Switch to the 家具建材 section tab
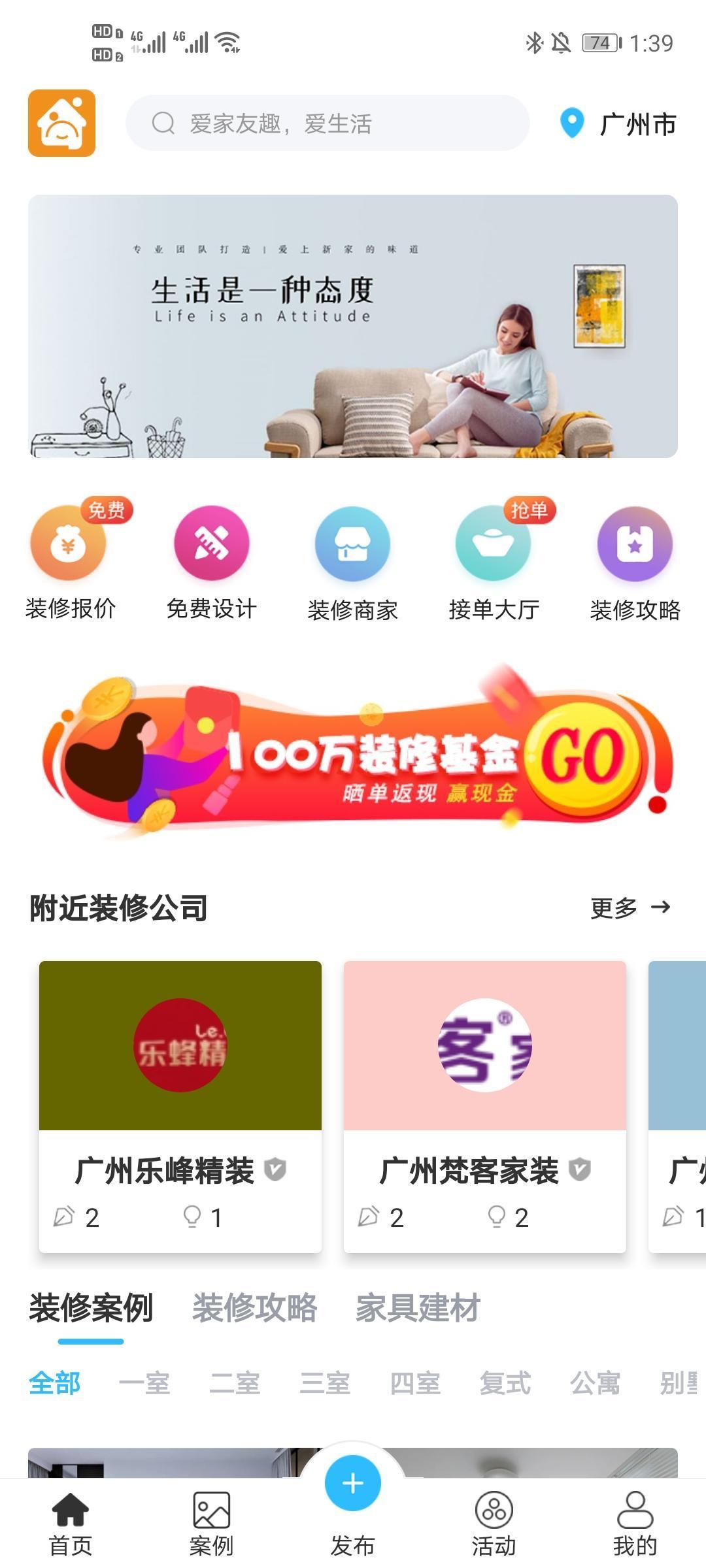 tap(418, 1308)
